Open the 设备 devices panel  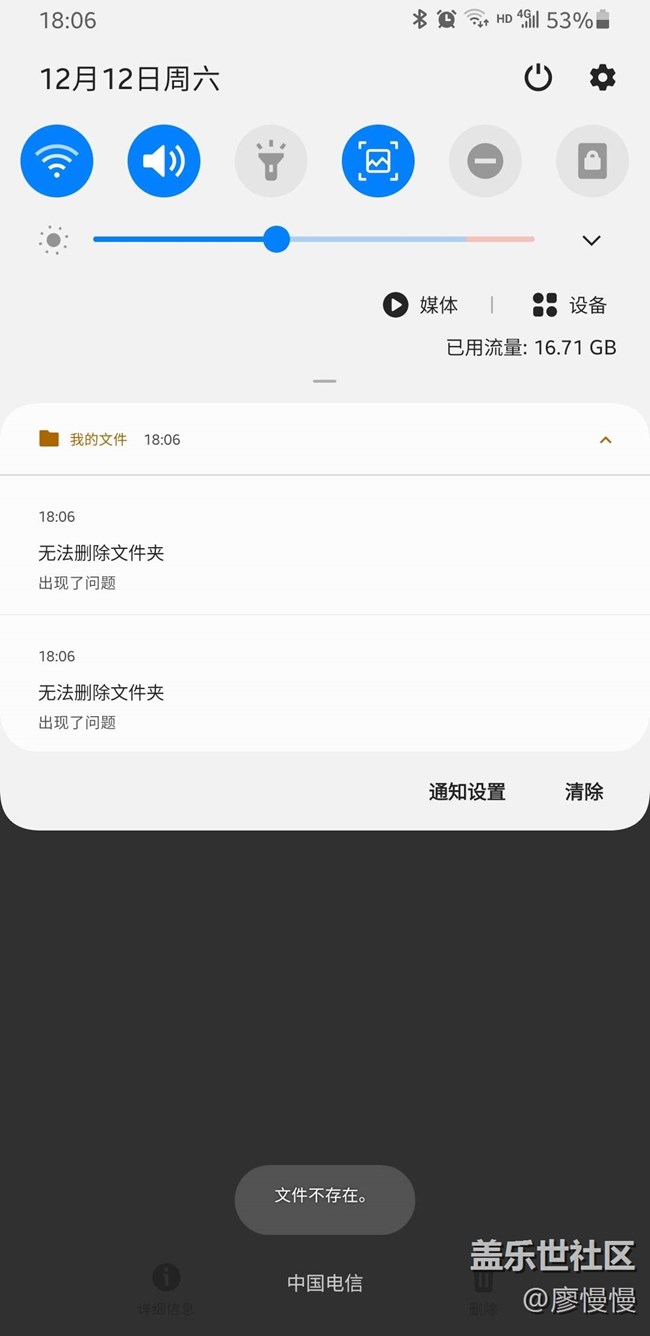(570, 305)
